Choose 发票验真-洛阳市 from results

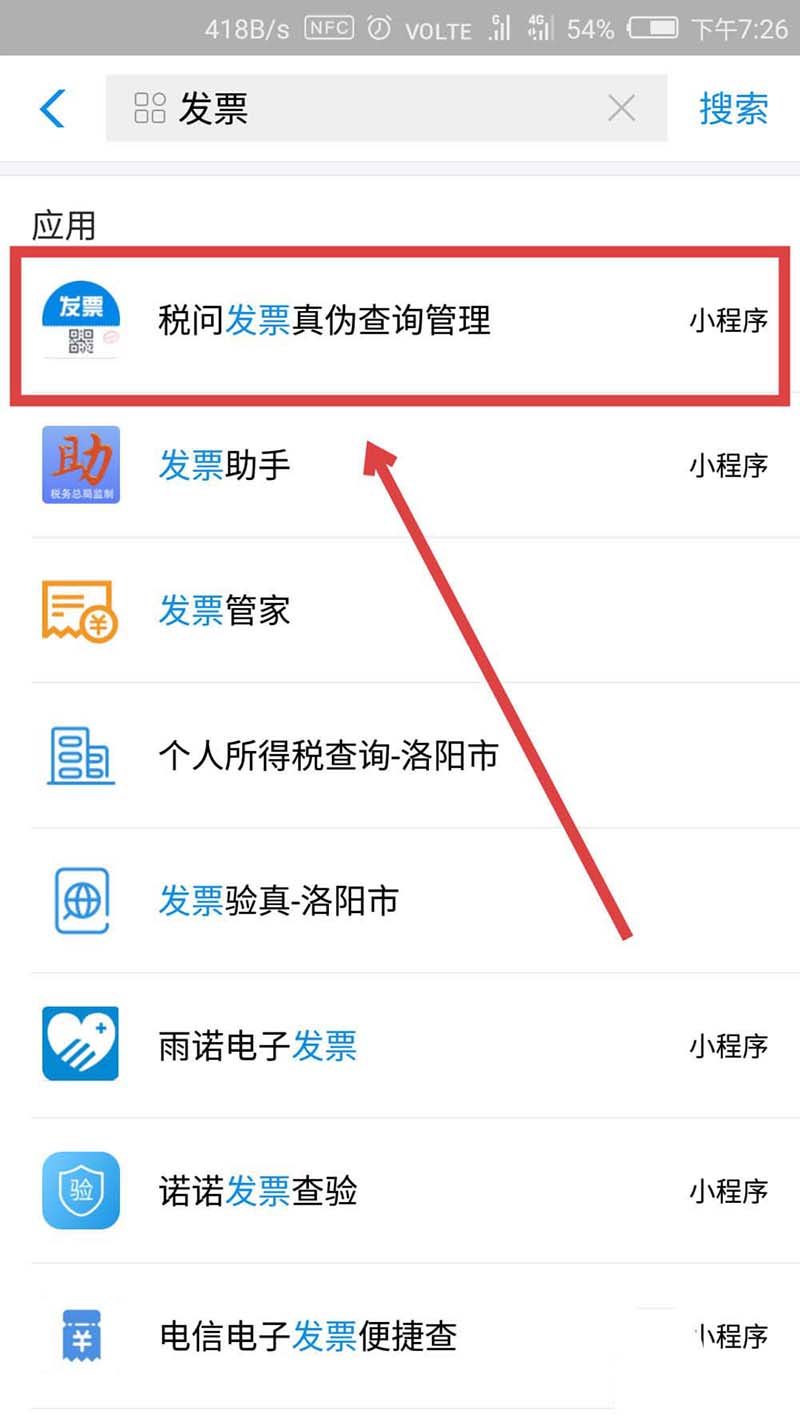pos(400,900)
